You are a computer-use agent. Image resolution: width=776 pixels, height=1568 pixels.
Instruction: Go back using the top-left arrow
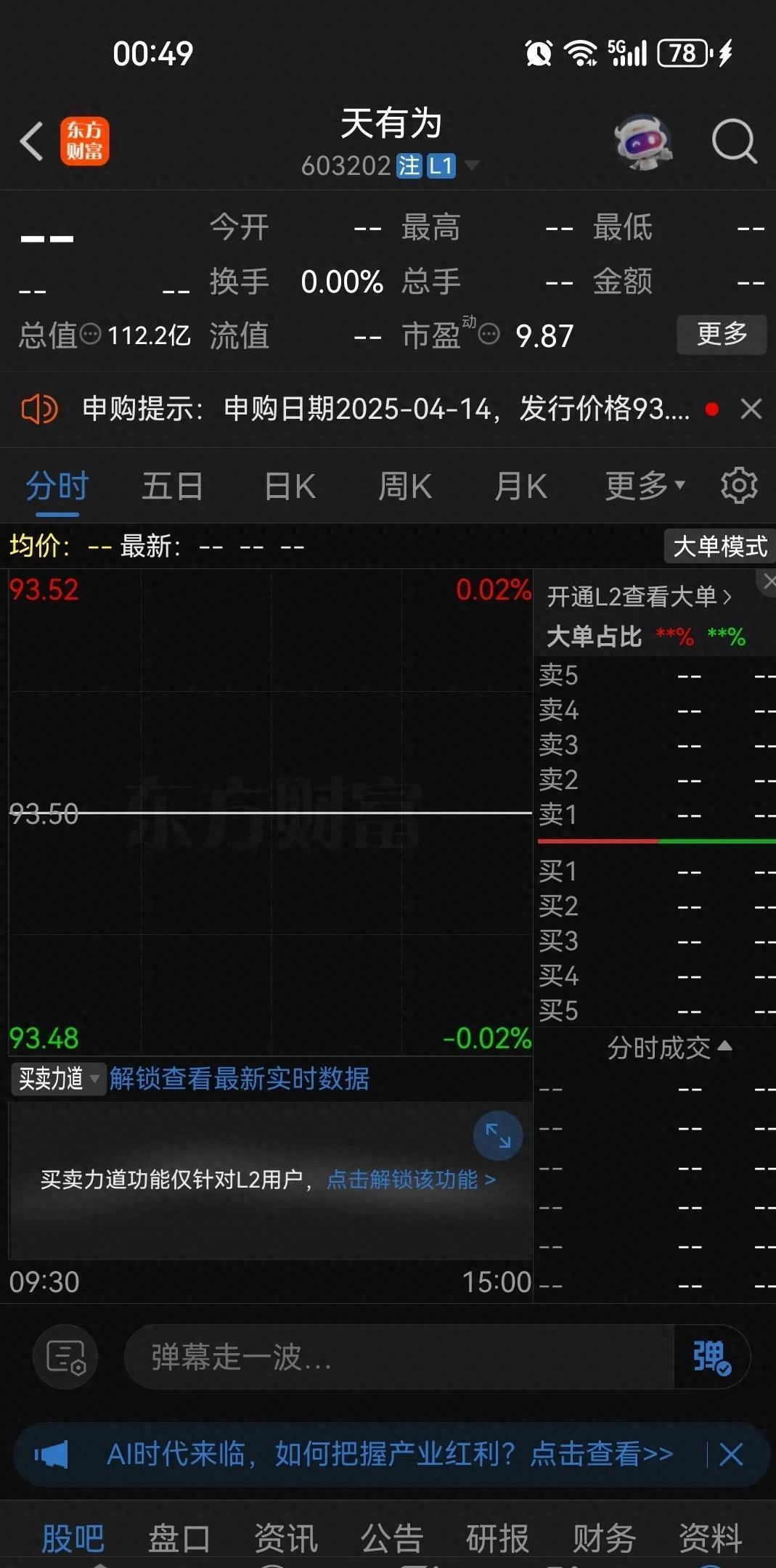tap(32, 141)
